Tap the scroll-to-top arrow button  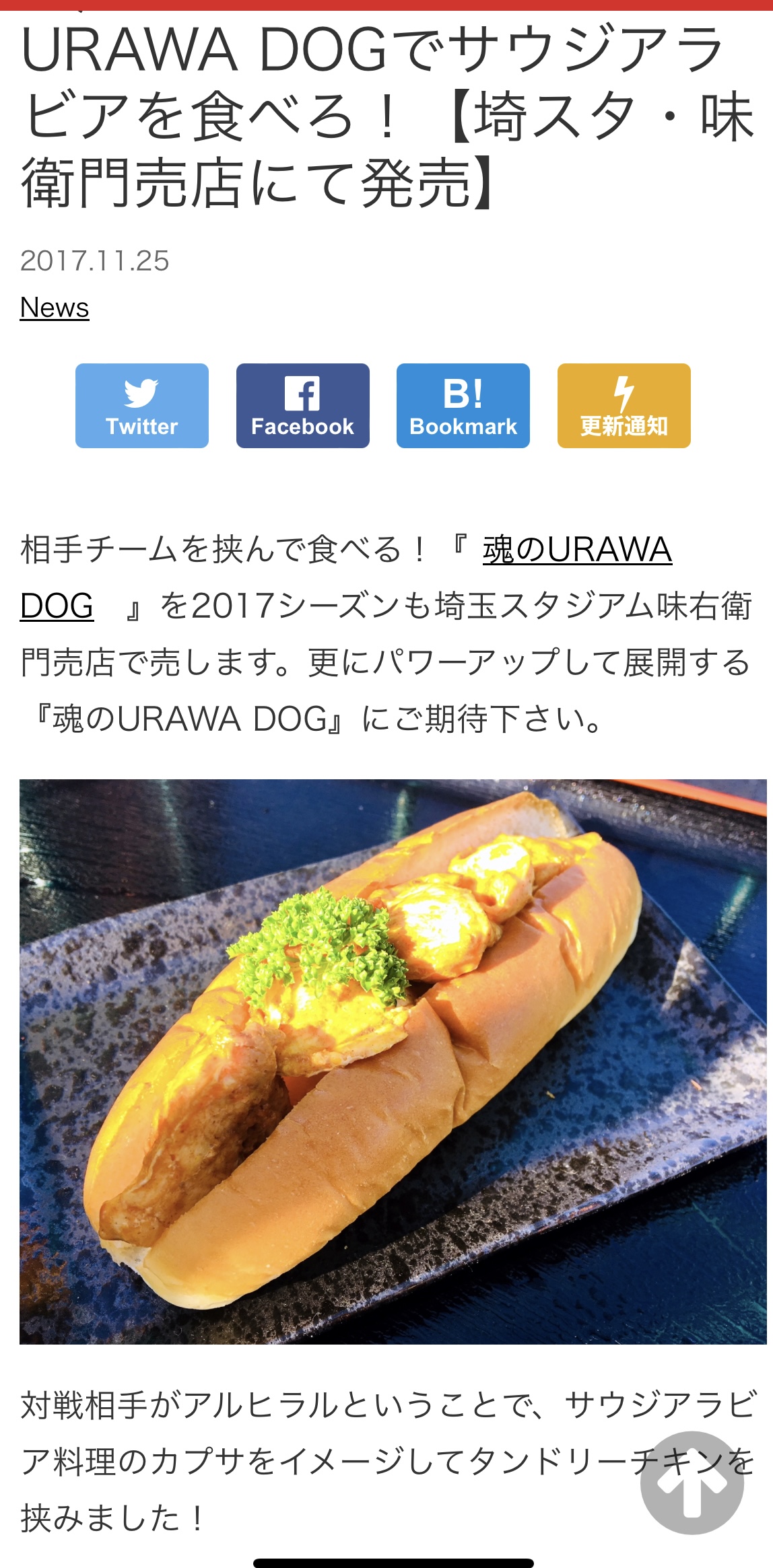pyautogui.click(x=692, y=1483)
